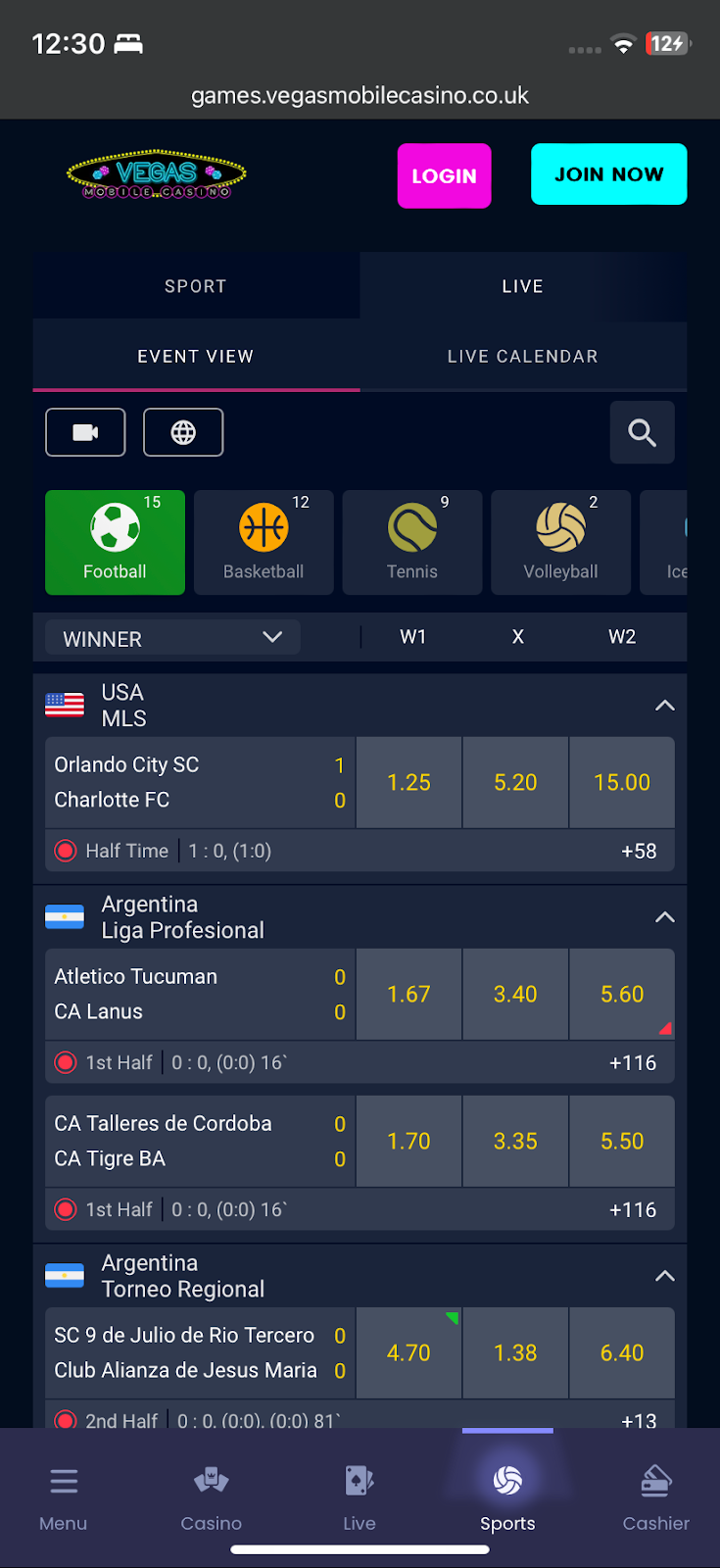The image size is (720, 1568).
Task: Open the search magnifier
Action: click(642, 432)
